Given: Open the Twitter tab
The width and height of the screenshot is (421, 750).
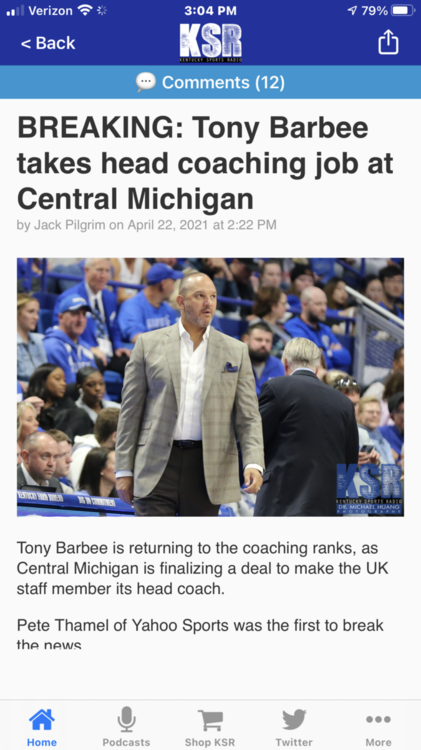Looking at the screenshot, I should pos(294,727).
